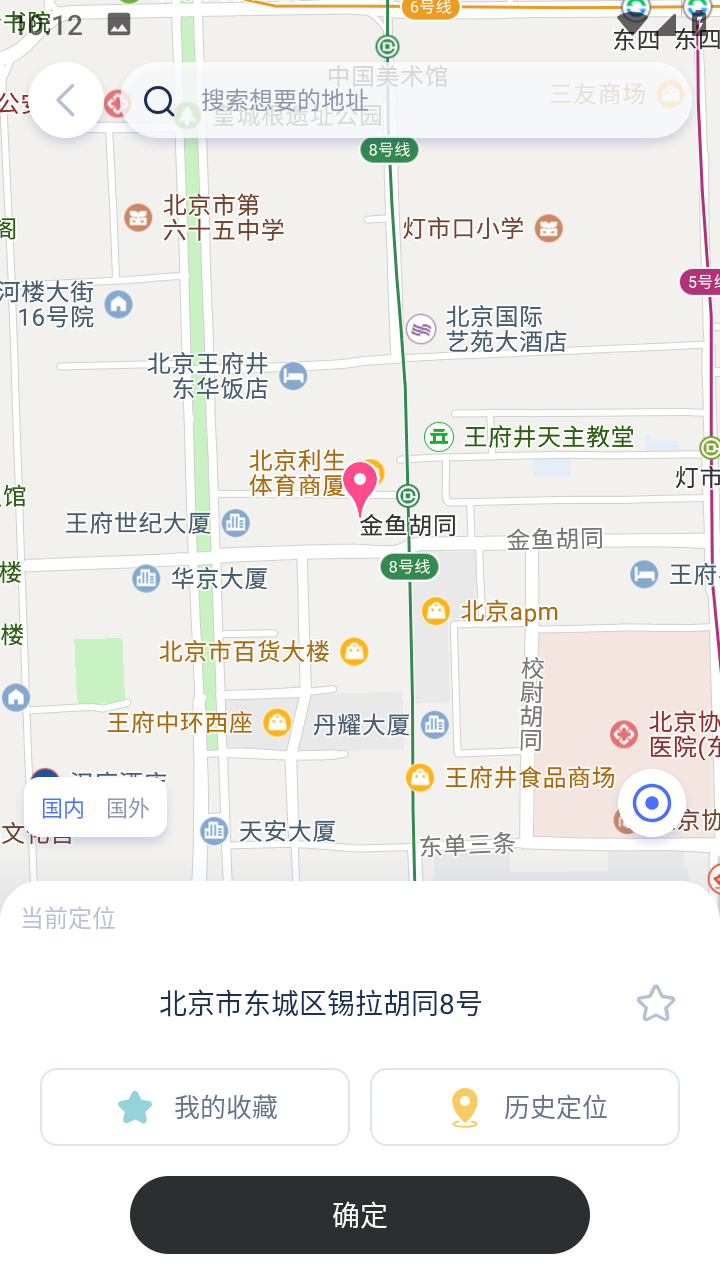This screenshot has height=1280, width=720.
Task: Switch to the 国外 tab
Action: coord(128,808)
